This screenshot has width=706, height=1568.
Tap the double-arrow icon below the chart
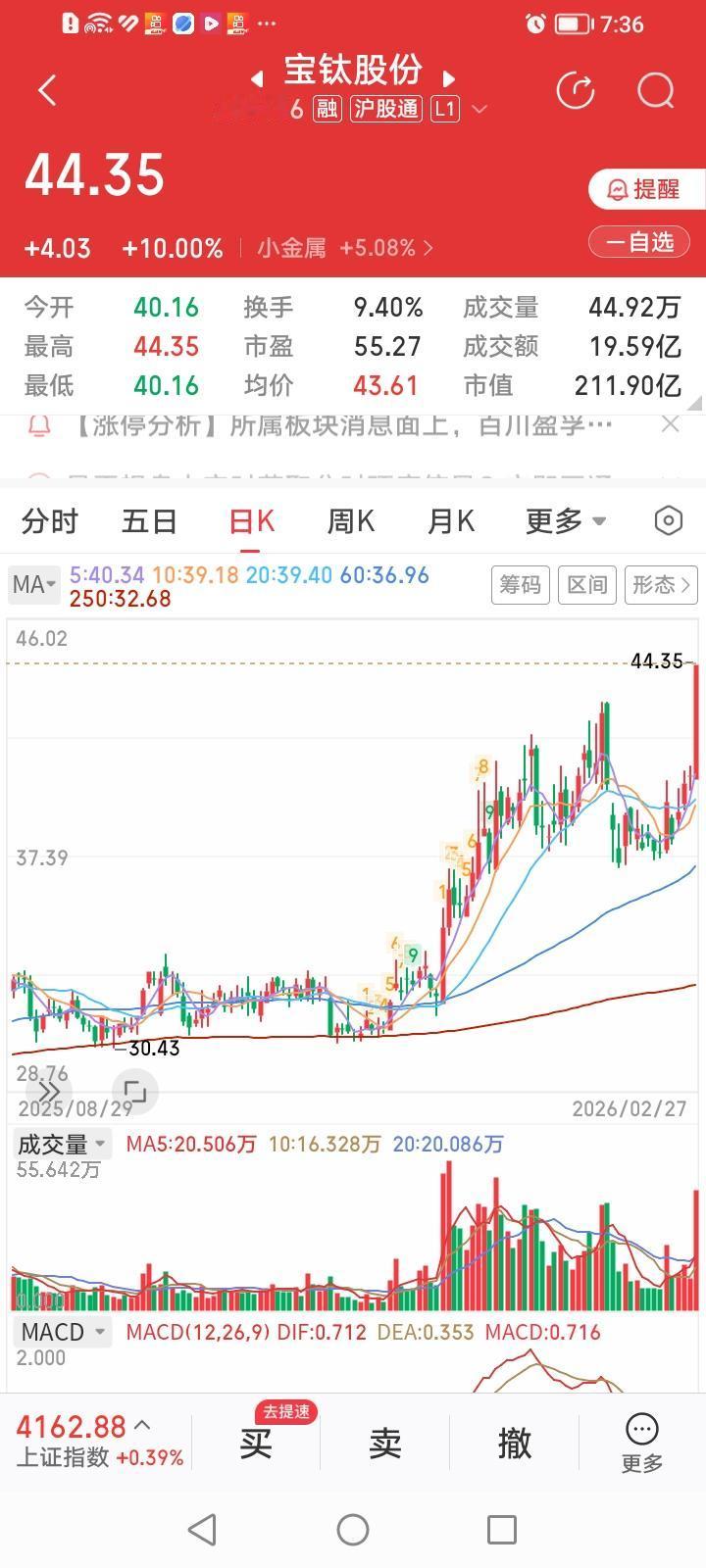tap(47, 1092)
